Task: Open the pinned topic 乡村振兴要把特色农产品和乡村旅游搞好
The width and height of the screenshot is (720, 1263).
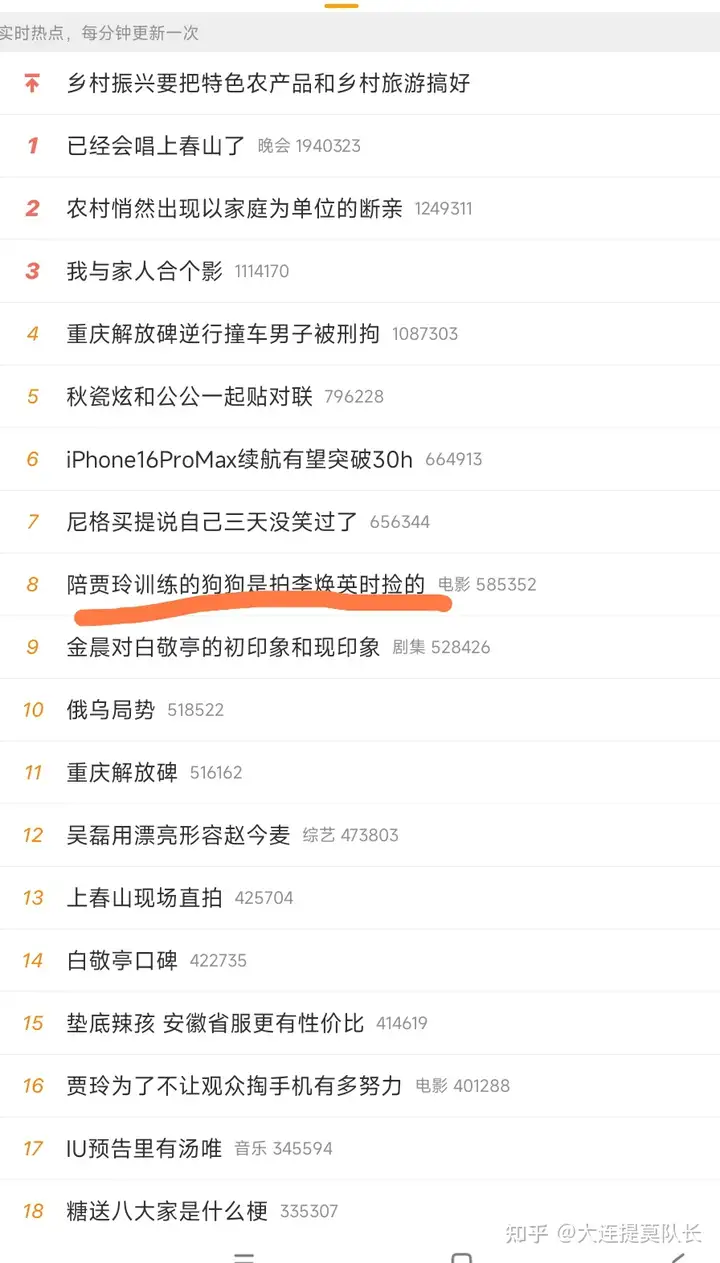Action: coord(268,83)
